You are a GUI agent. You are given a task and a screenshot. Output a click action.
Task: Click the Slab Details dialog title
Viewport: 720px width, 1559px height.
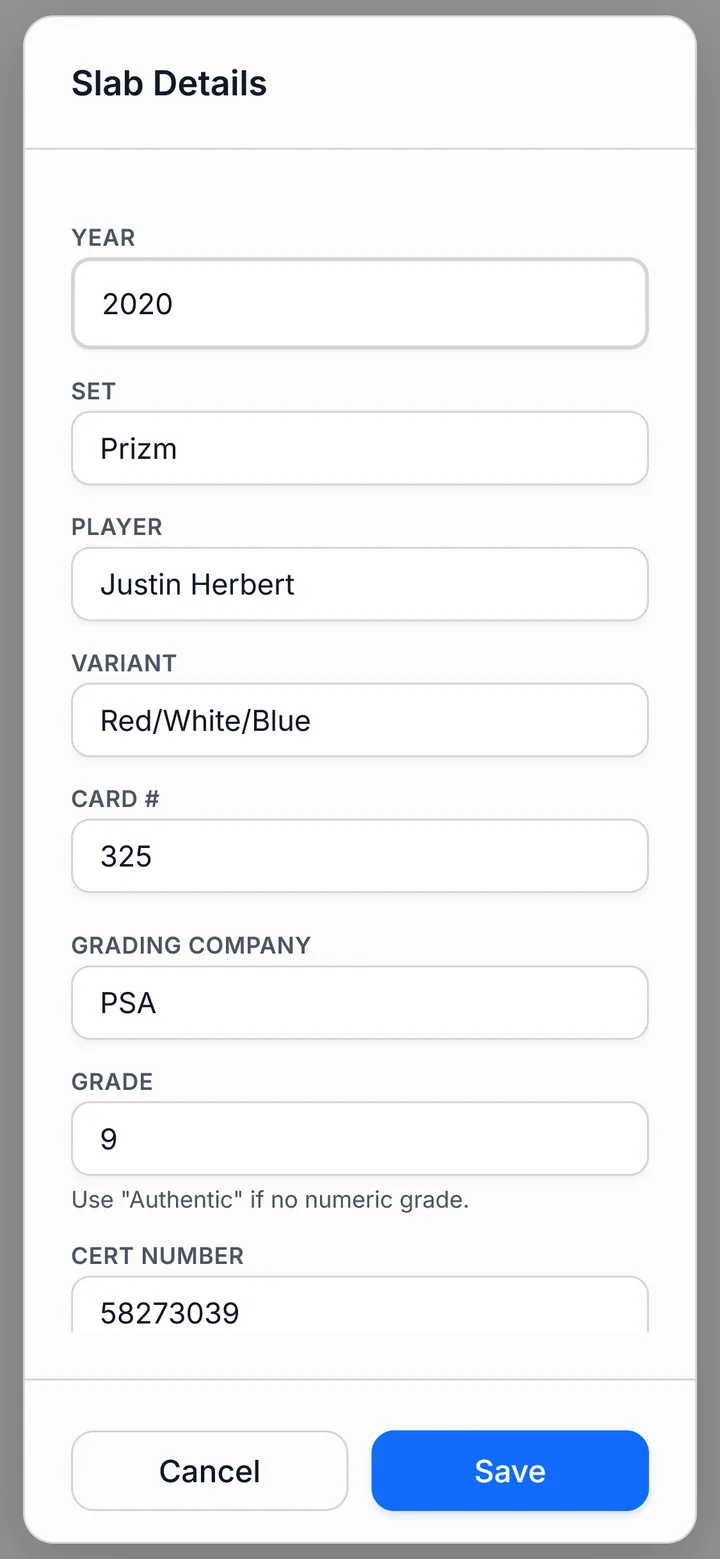click(168, 84)
